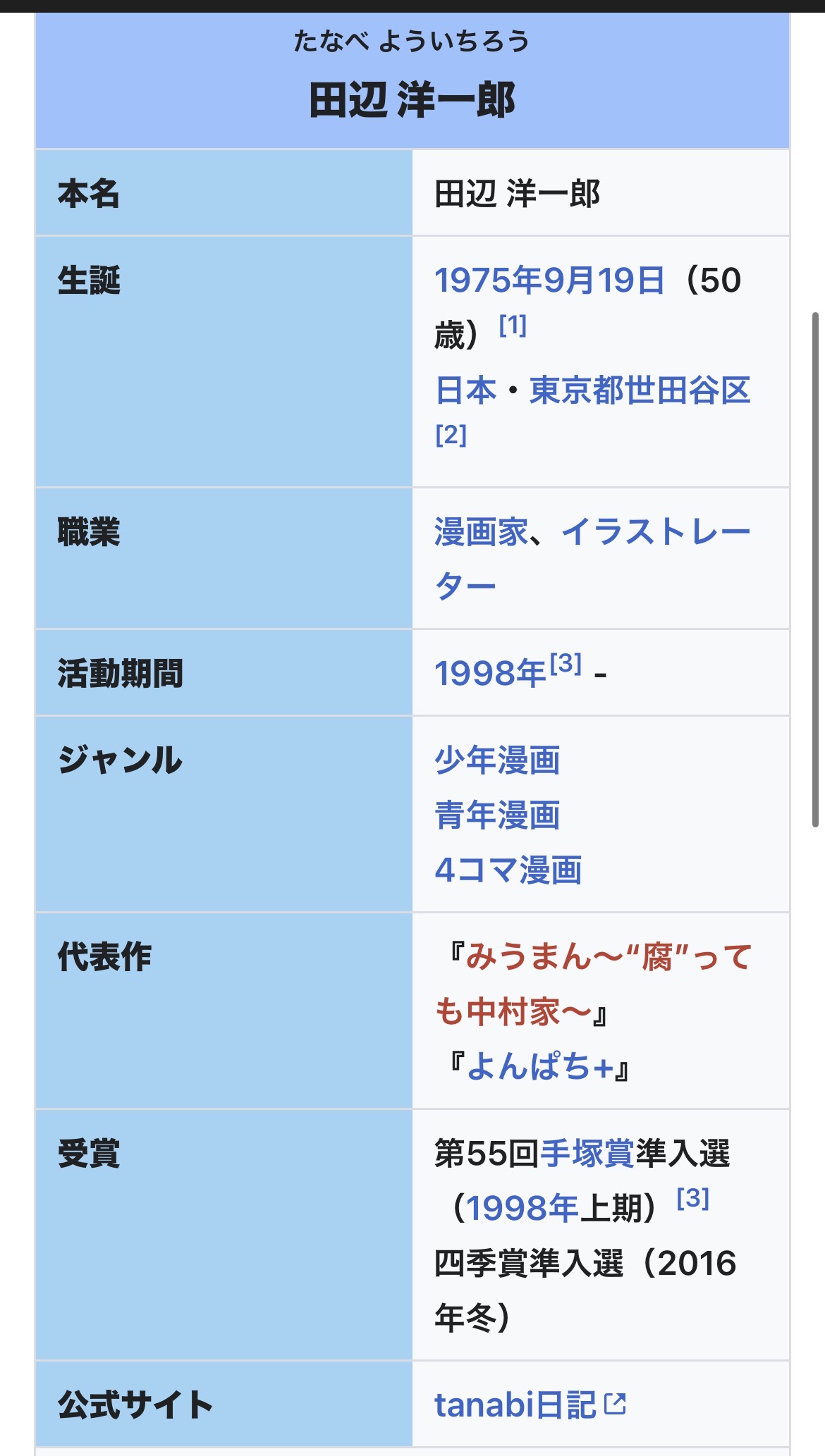Open the 1998年 link in 受賞
825x1456 pixels.
(522, 1208)
